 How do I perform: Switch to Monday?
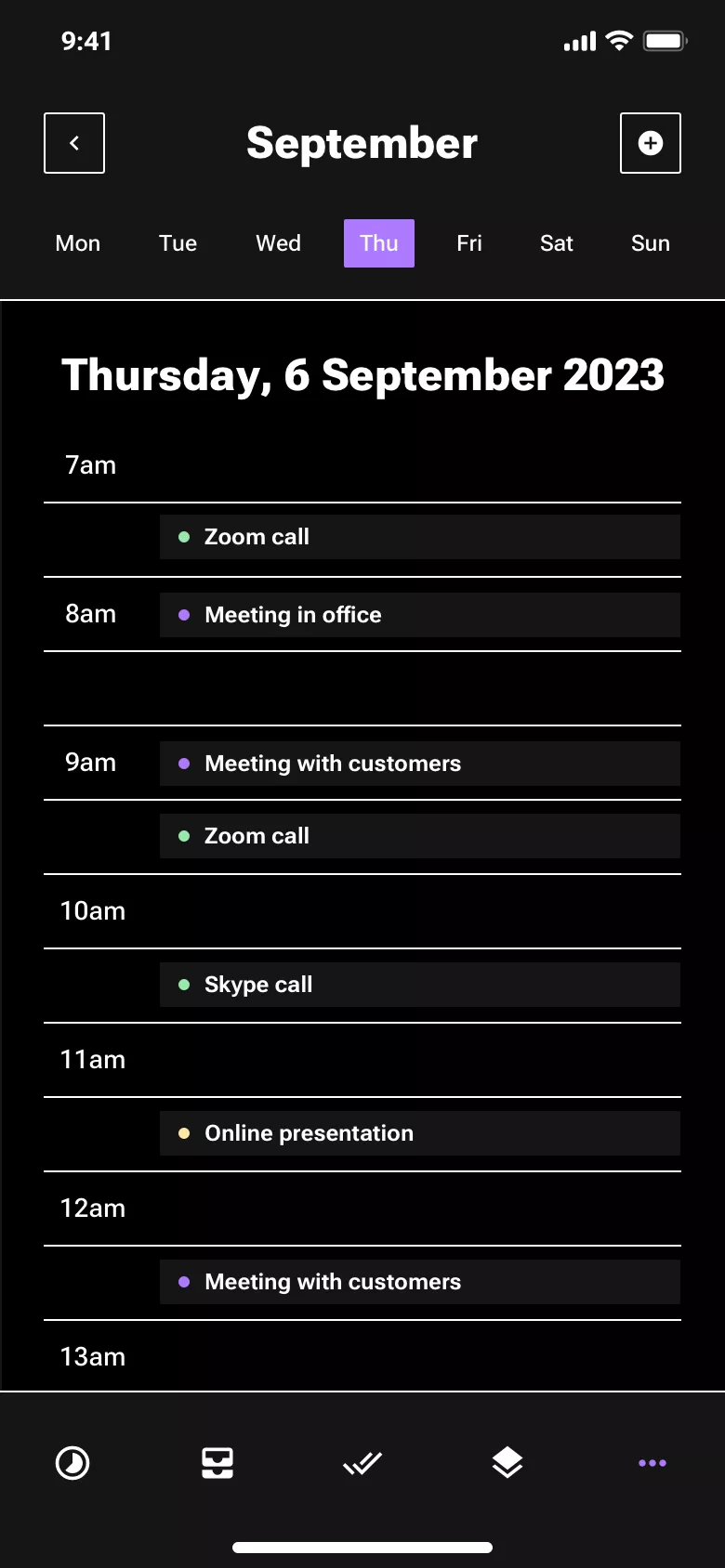pyautogui.click(x=77, y=242)
